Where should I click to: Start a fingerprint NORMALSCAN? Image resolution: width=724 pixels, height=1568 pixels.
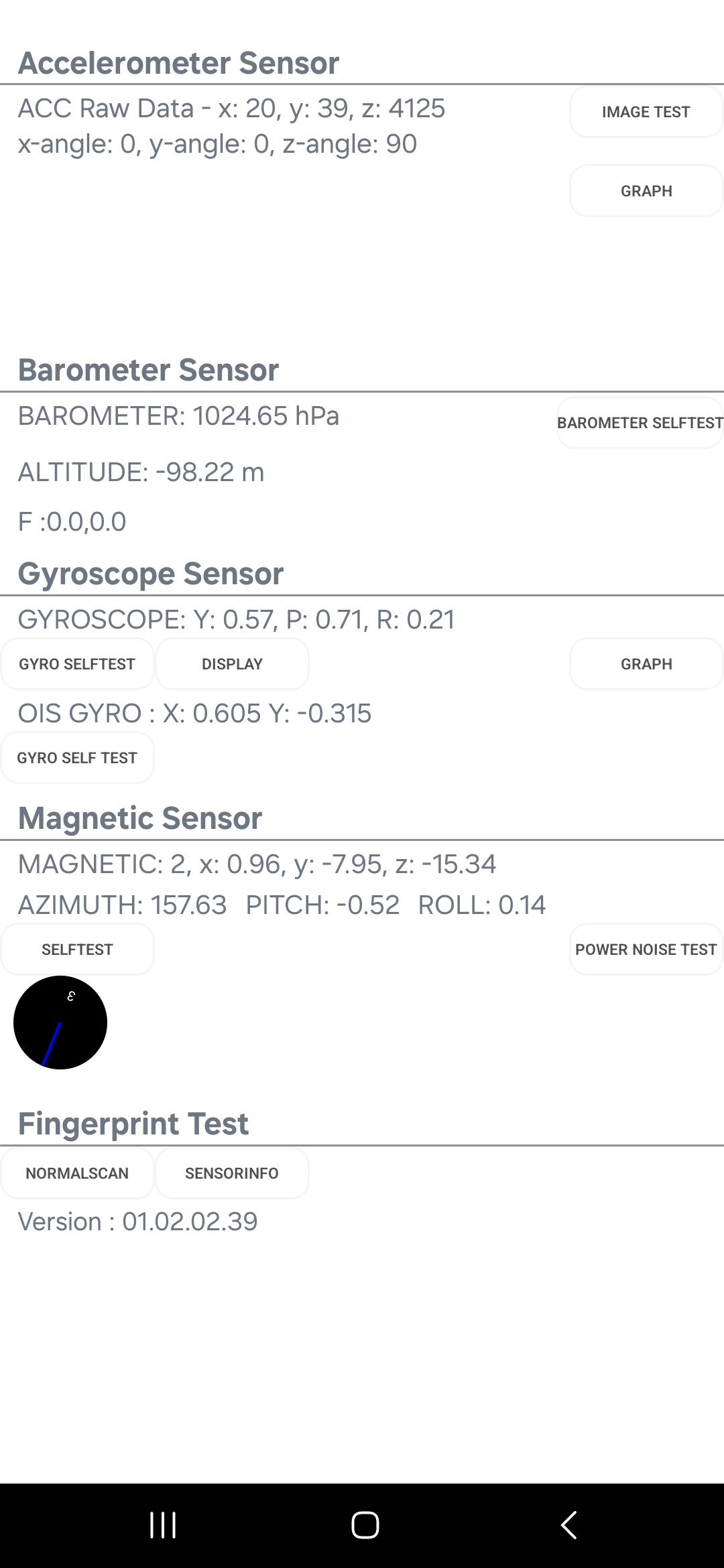77,1173
